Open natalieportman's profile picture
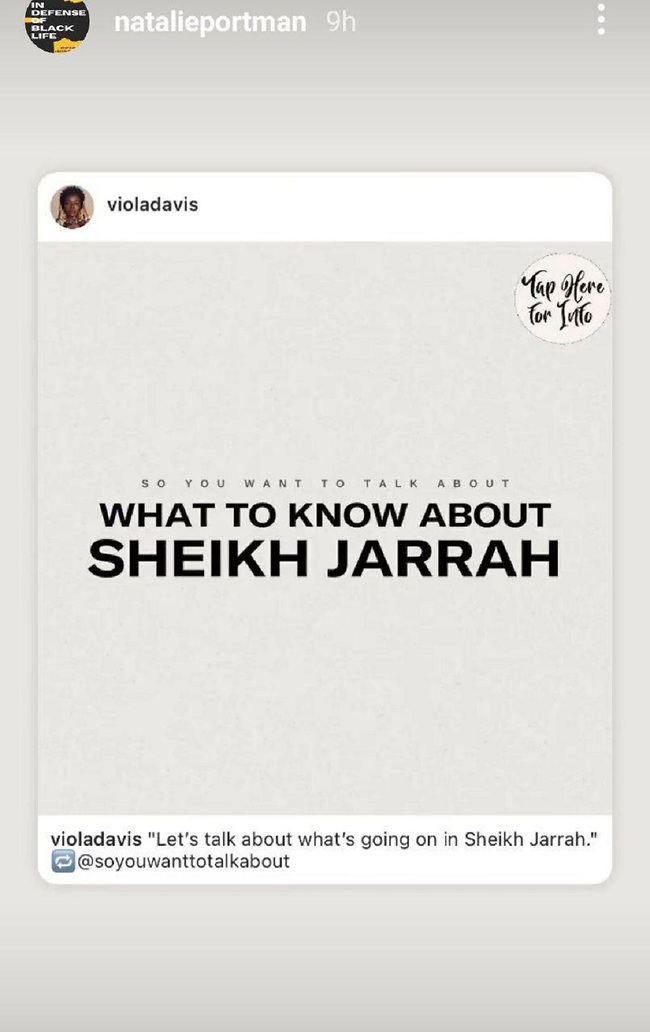Image resolution: width=650 pixels, height=1032 pixels. coord(57,22)
